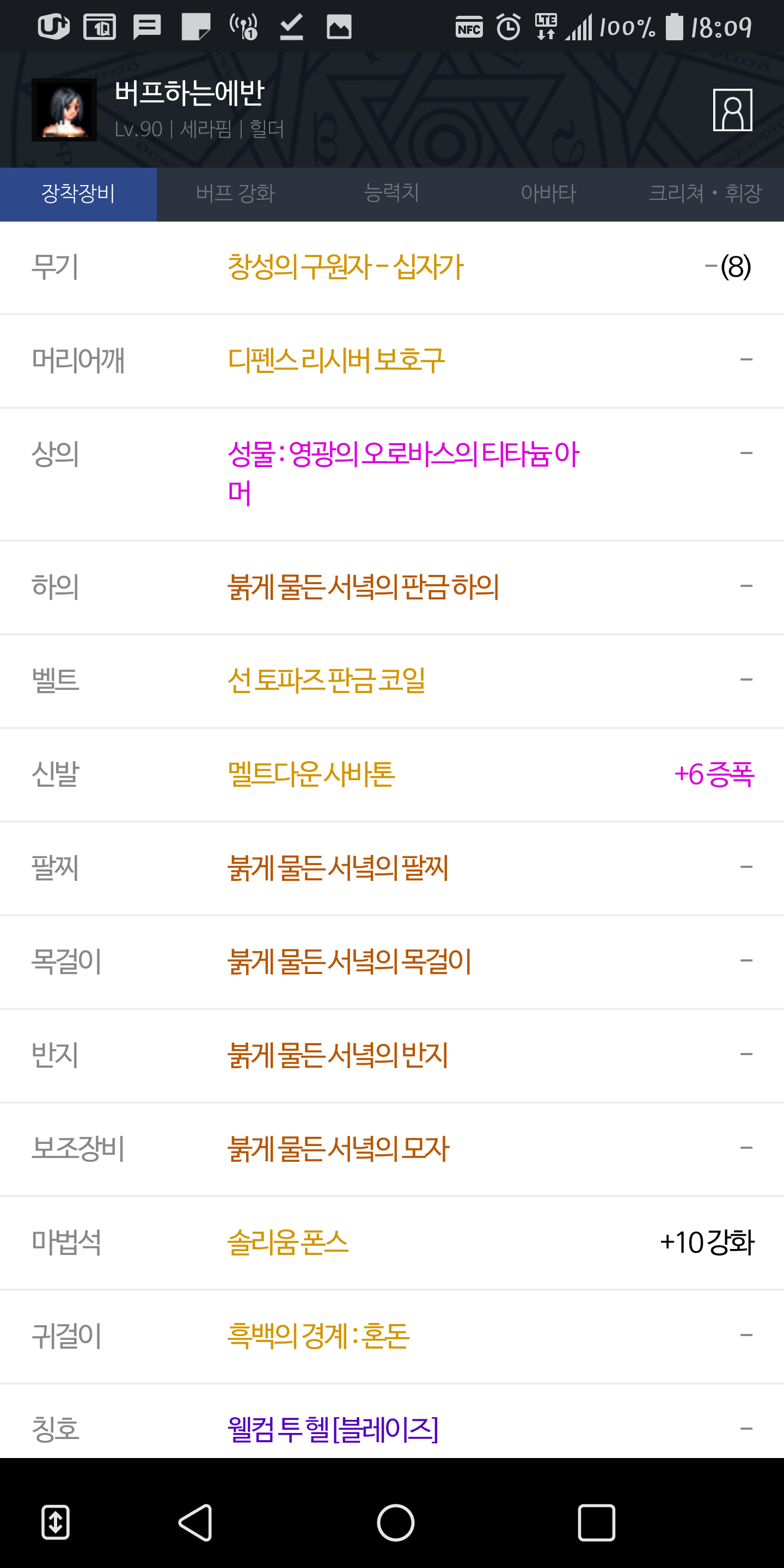Open the title 웰컴 투 헬[블레이즈]
Screen dimensions: 784x1568
[x=332, y=1429]
